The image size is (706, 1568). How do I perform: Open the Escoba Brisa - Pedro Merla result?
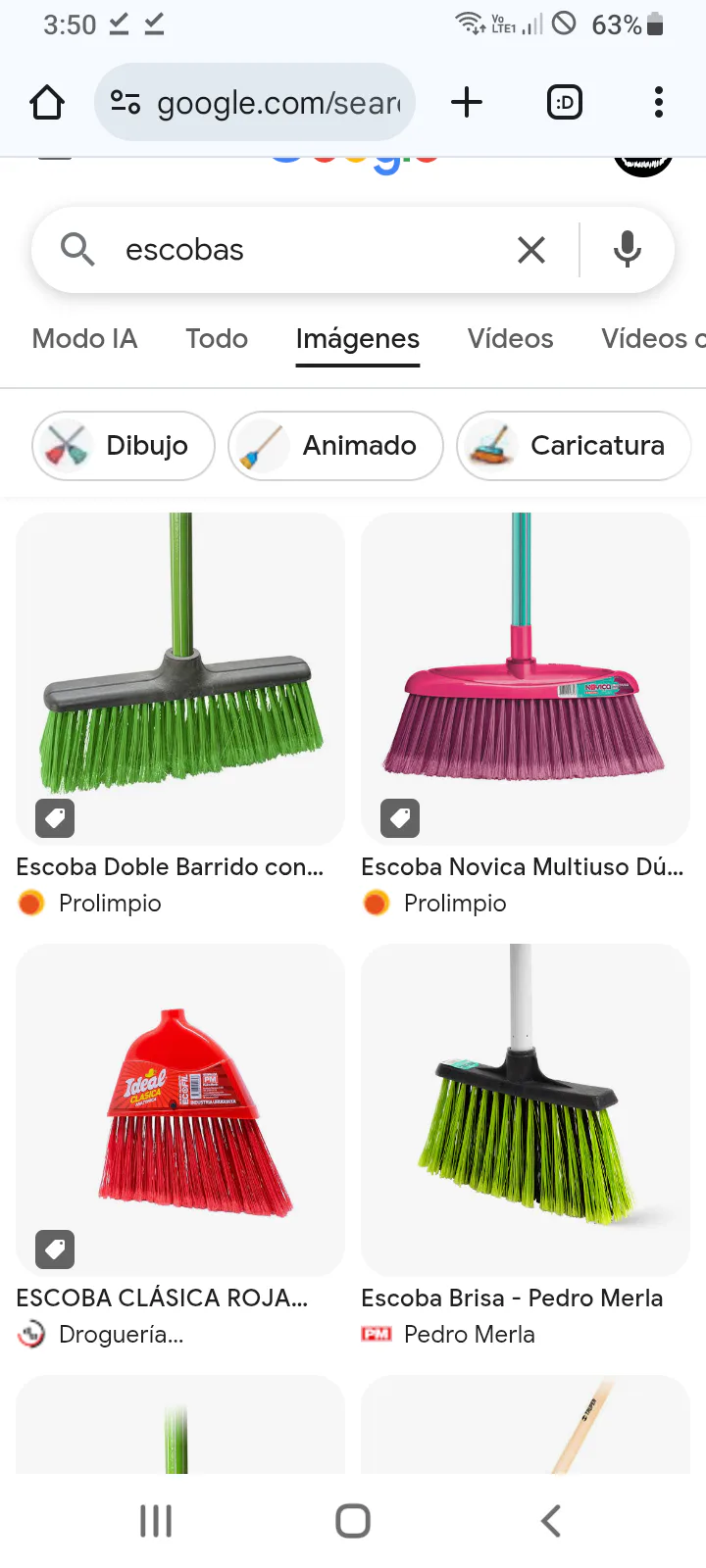(526, 1109)
